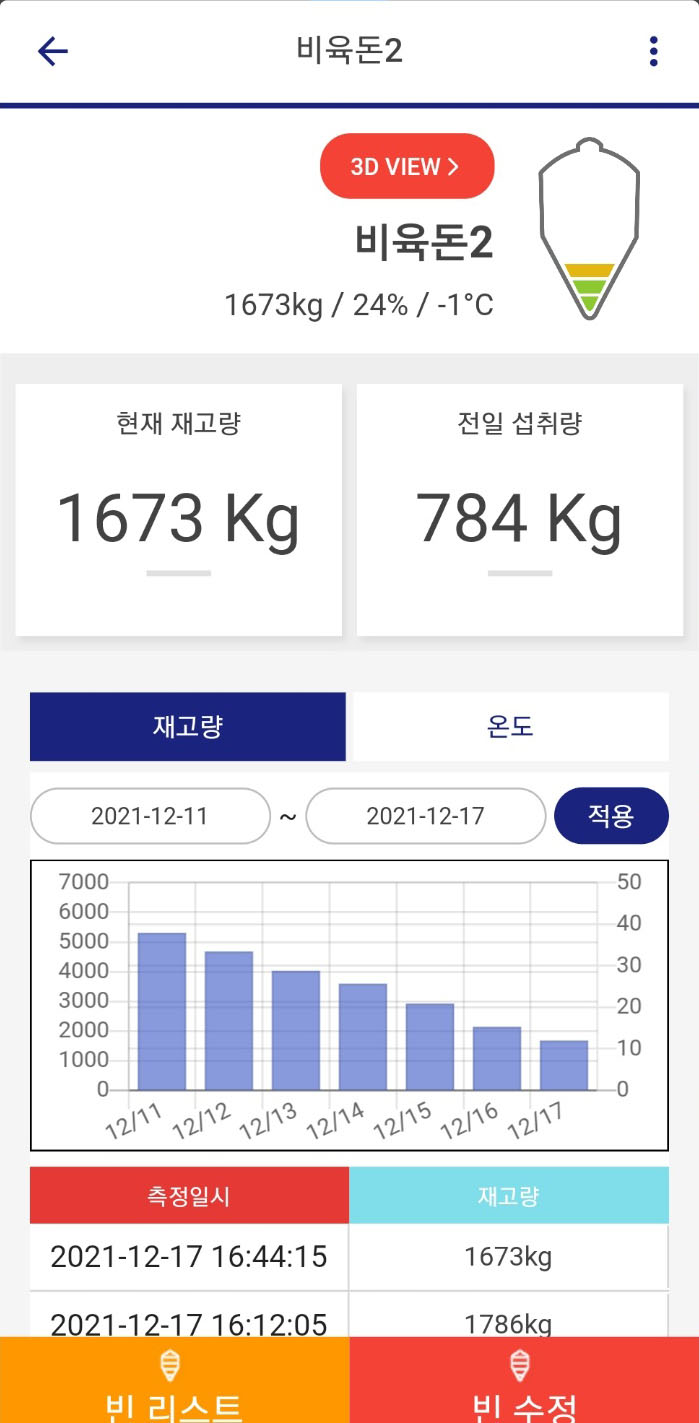Tap the 적용 apply button
The height and width of the screenshot is (1423, 699).
point(611,816)
